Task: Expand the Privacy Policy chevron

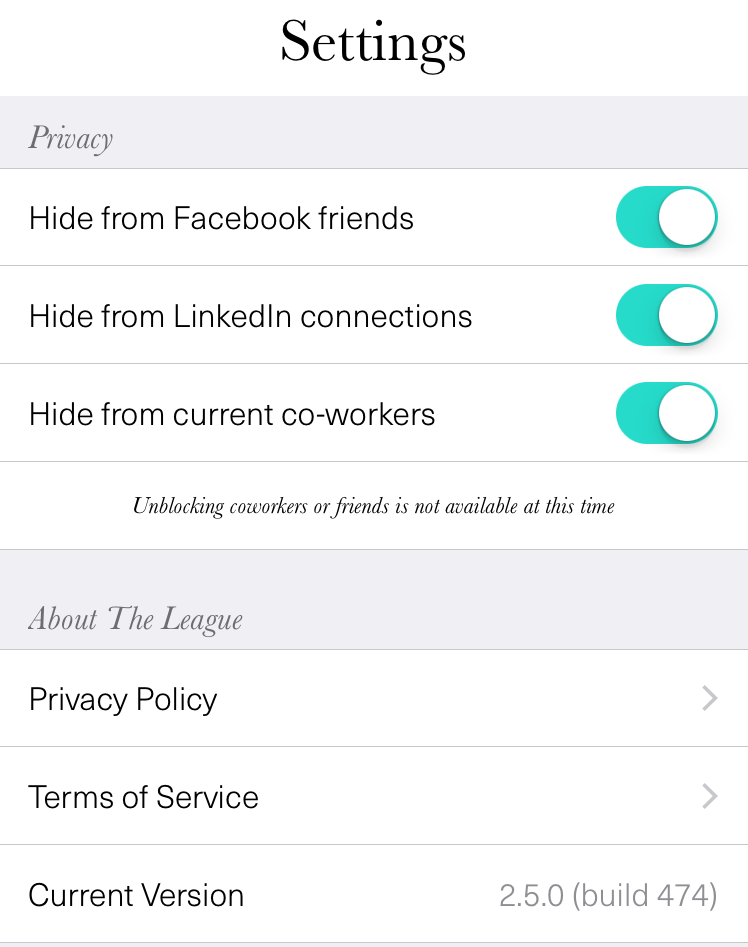Action: pos(709,699)
